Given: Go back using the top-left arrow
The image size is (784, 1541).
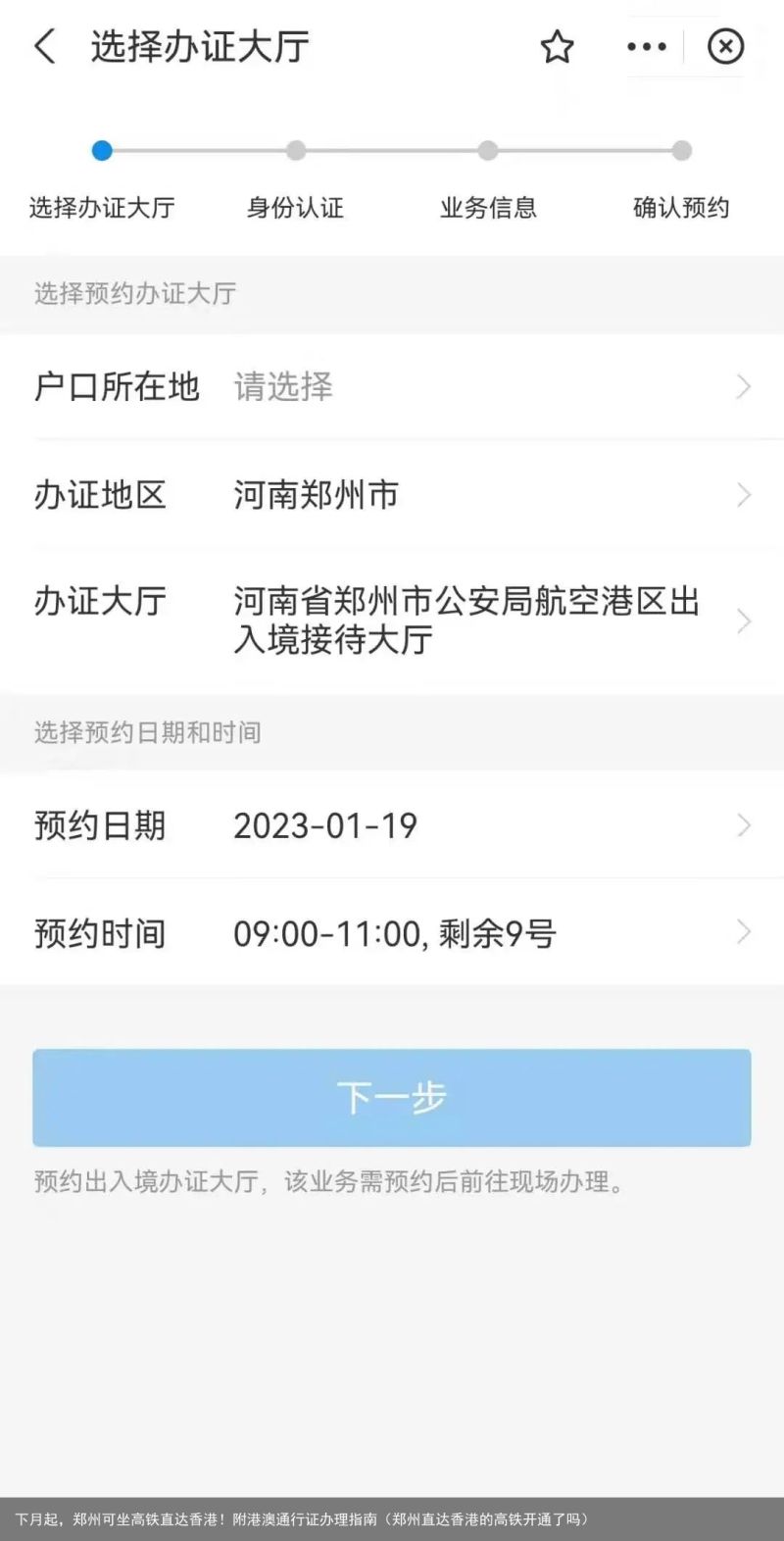Looking at the screenshot, I should [x=45, y=46].
